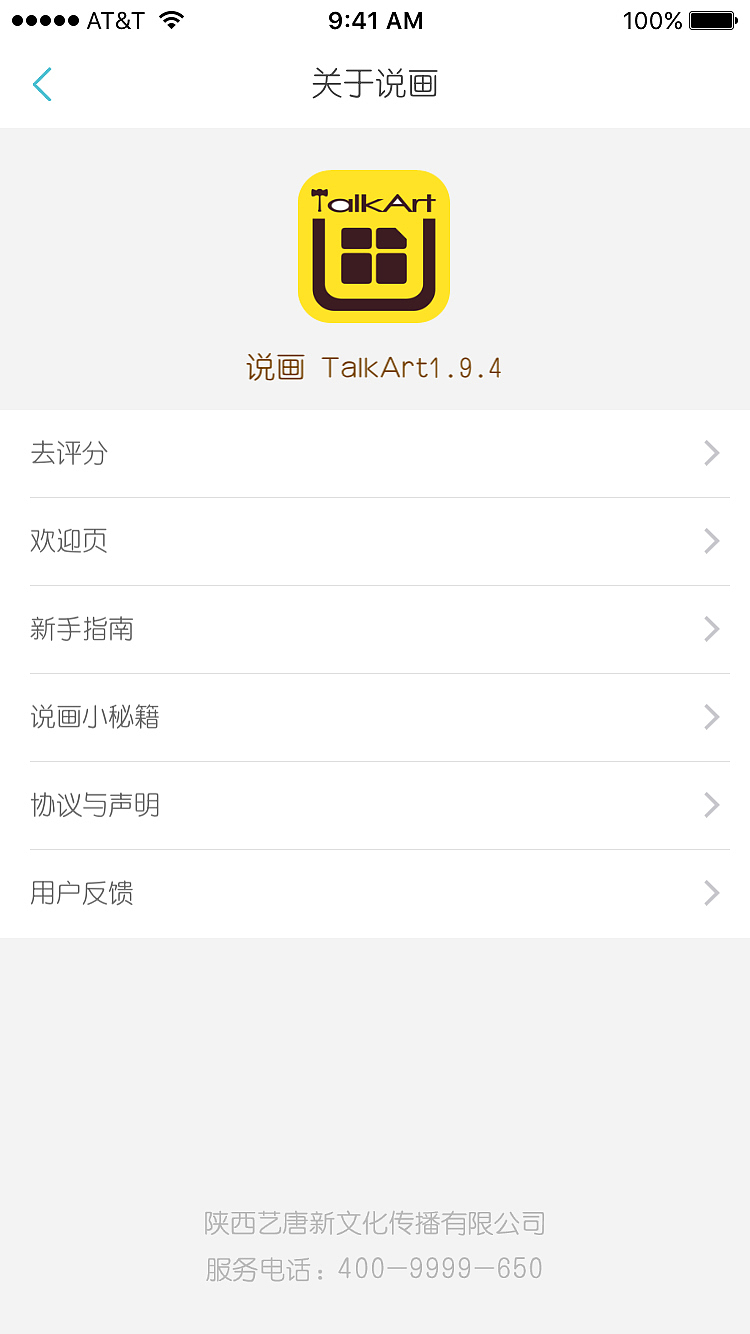Tap the clock showing 9:41 AM
This screenshot has height=1334, width=750.
tap(375, 20)
